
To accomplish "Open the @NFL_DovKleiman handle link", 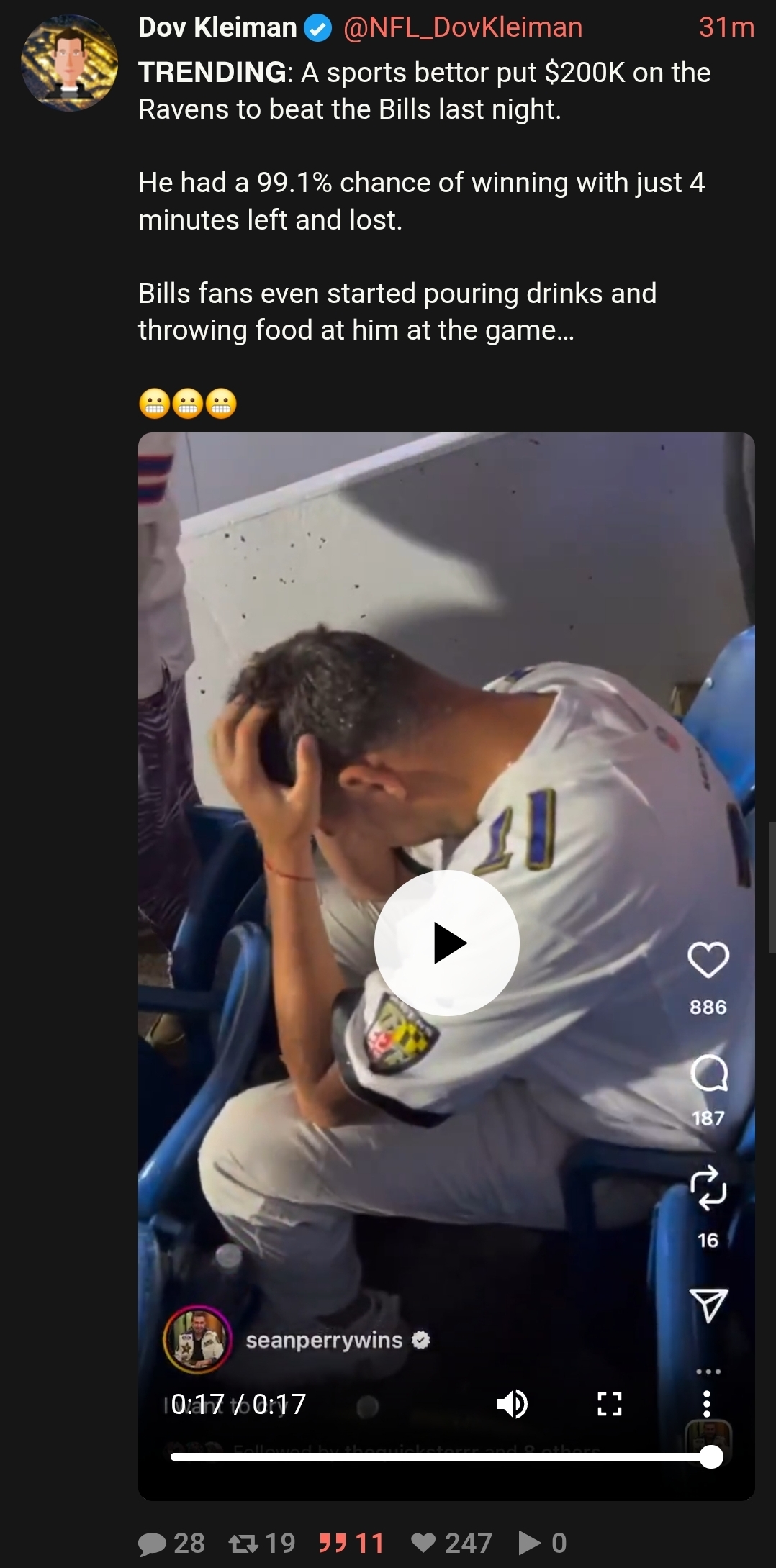I will (x=463, y=27).
